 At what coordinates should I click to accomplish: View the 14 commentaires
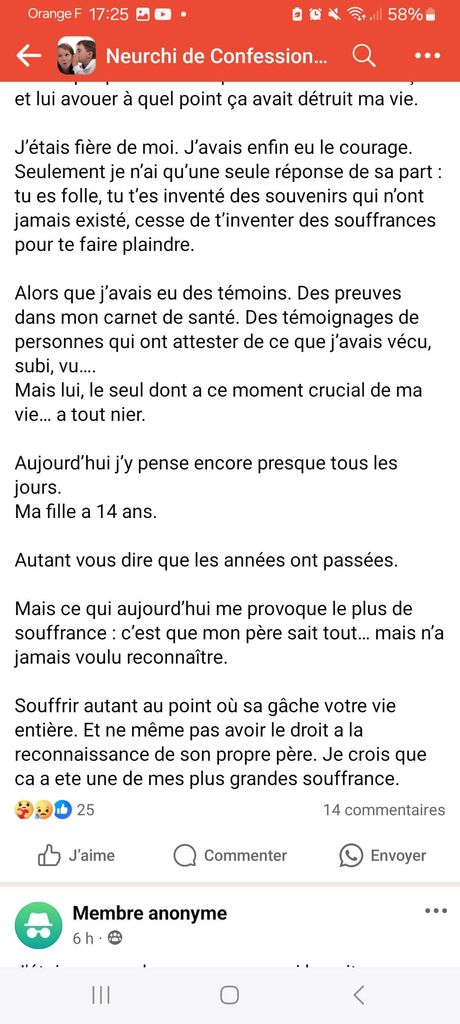click(384, 810)
